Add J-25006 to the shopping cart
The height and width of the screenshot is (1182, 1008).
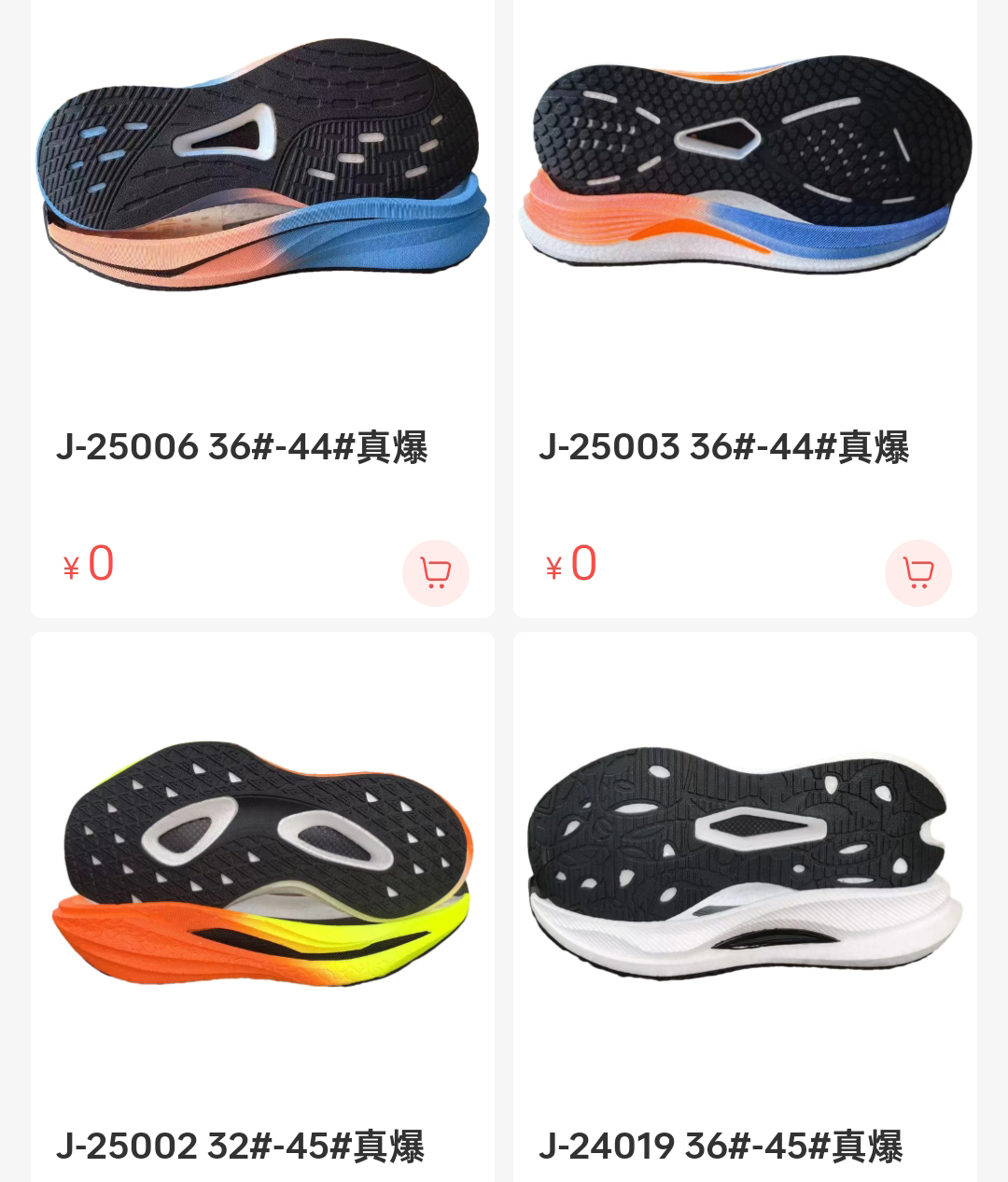click(435, 572)
